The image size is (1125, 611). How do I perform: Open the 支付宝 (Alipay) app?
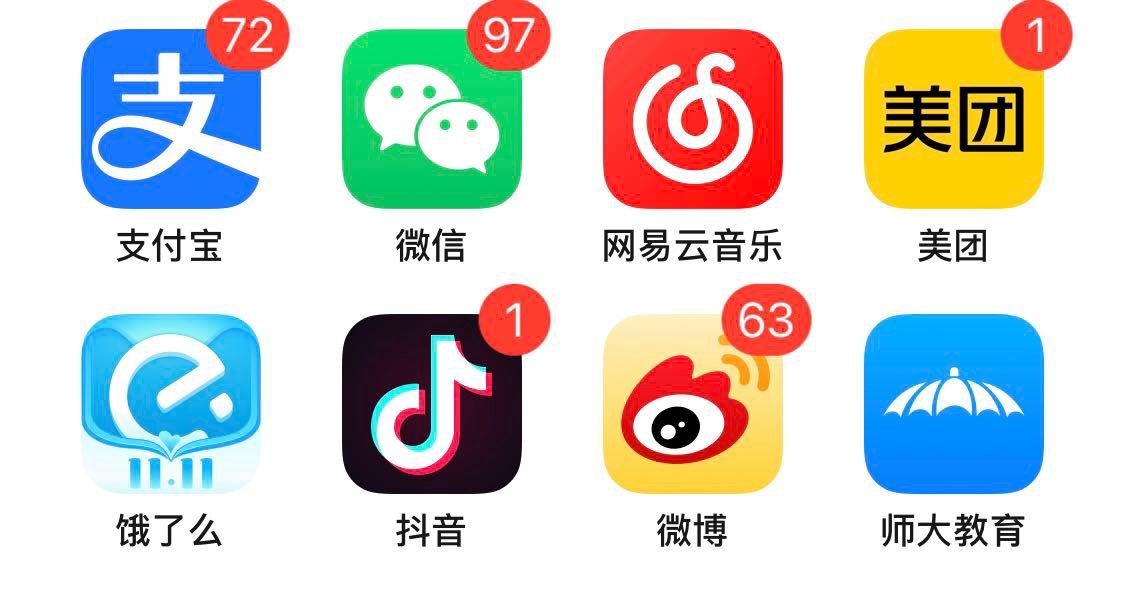click(x=170, y=118)
